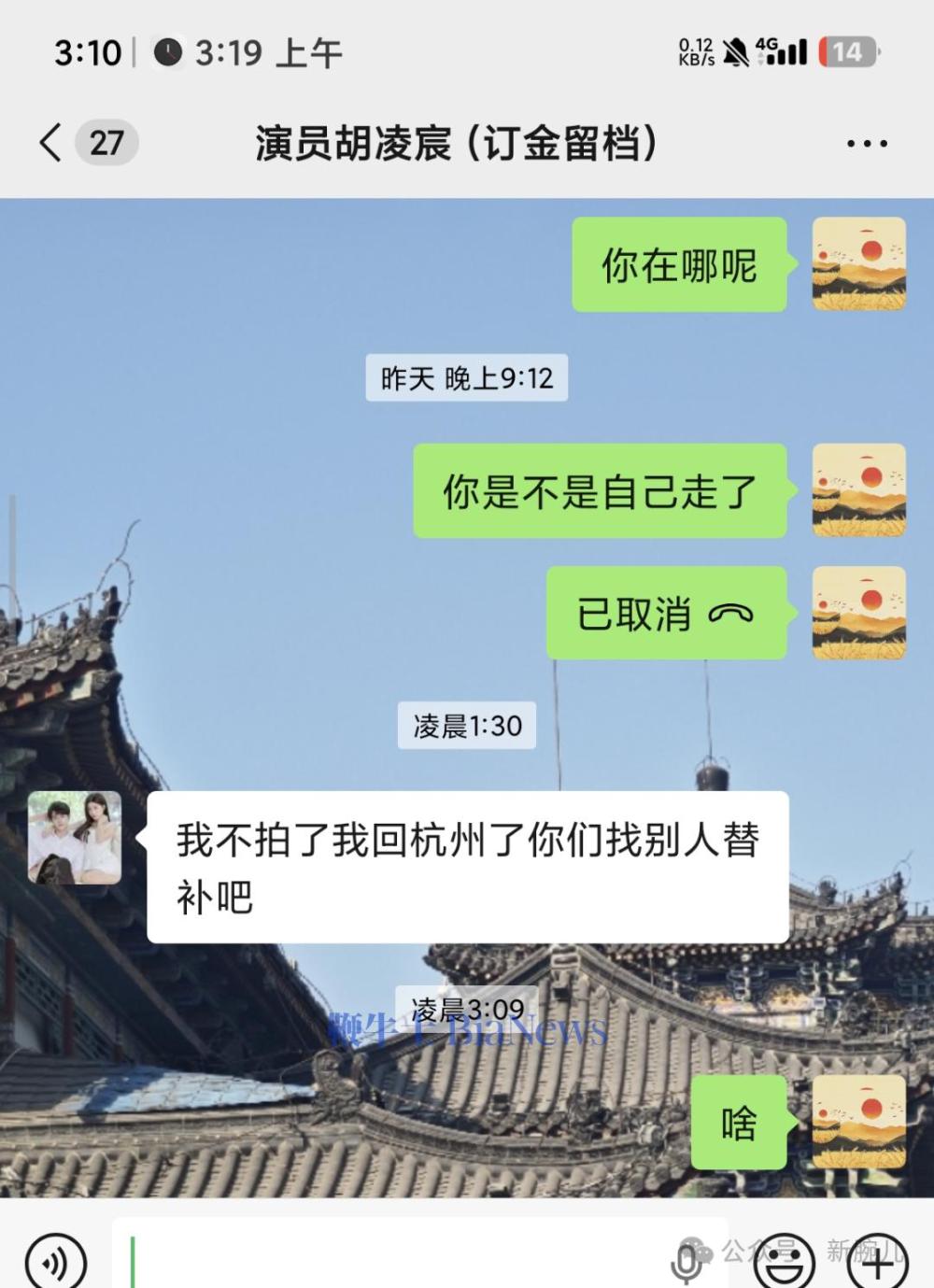Screen dimensions: 934x1288
Task: Tap the message text field
Action: point(392,1261)
